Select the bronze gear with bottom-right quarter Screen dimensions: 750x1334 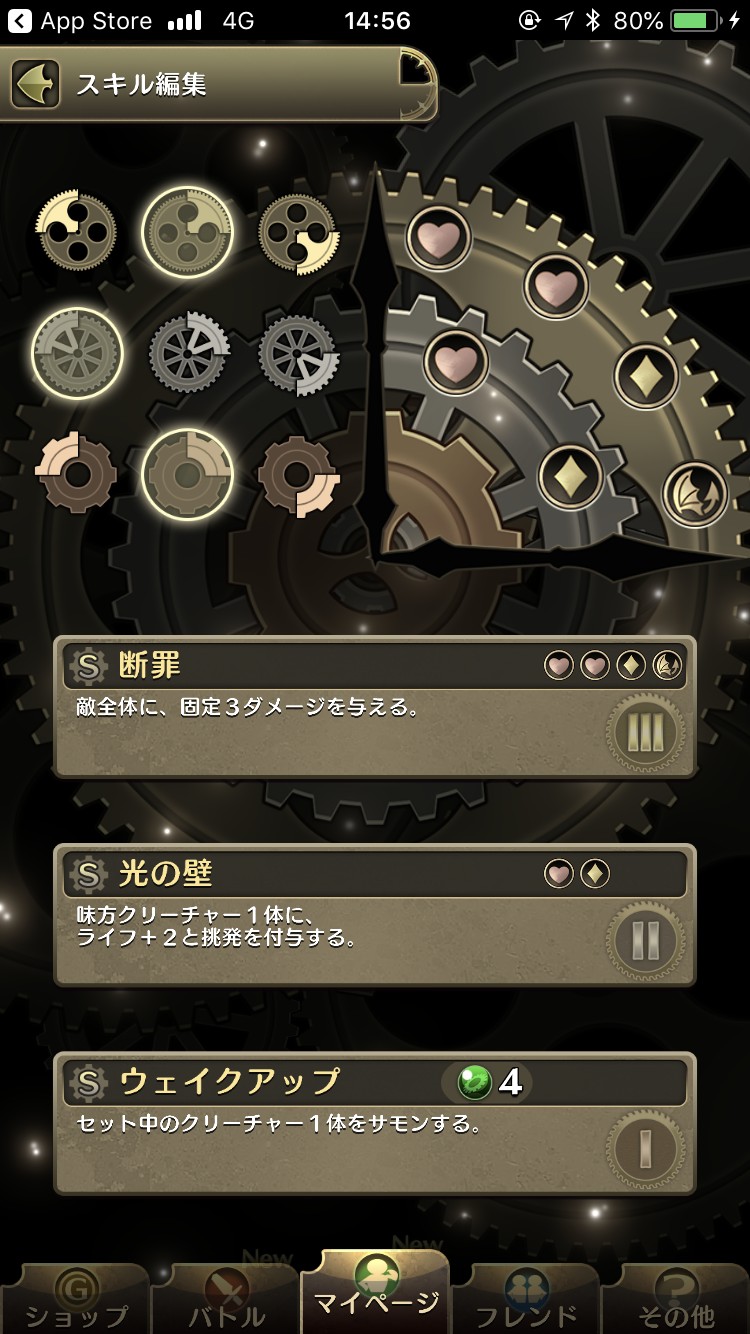298,475
